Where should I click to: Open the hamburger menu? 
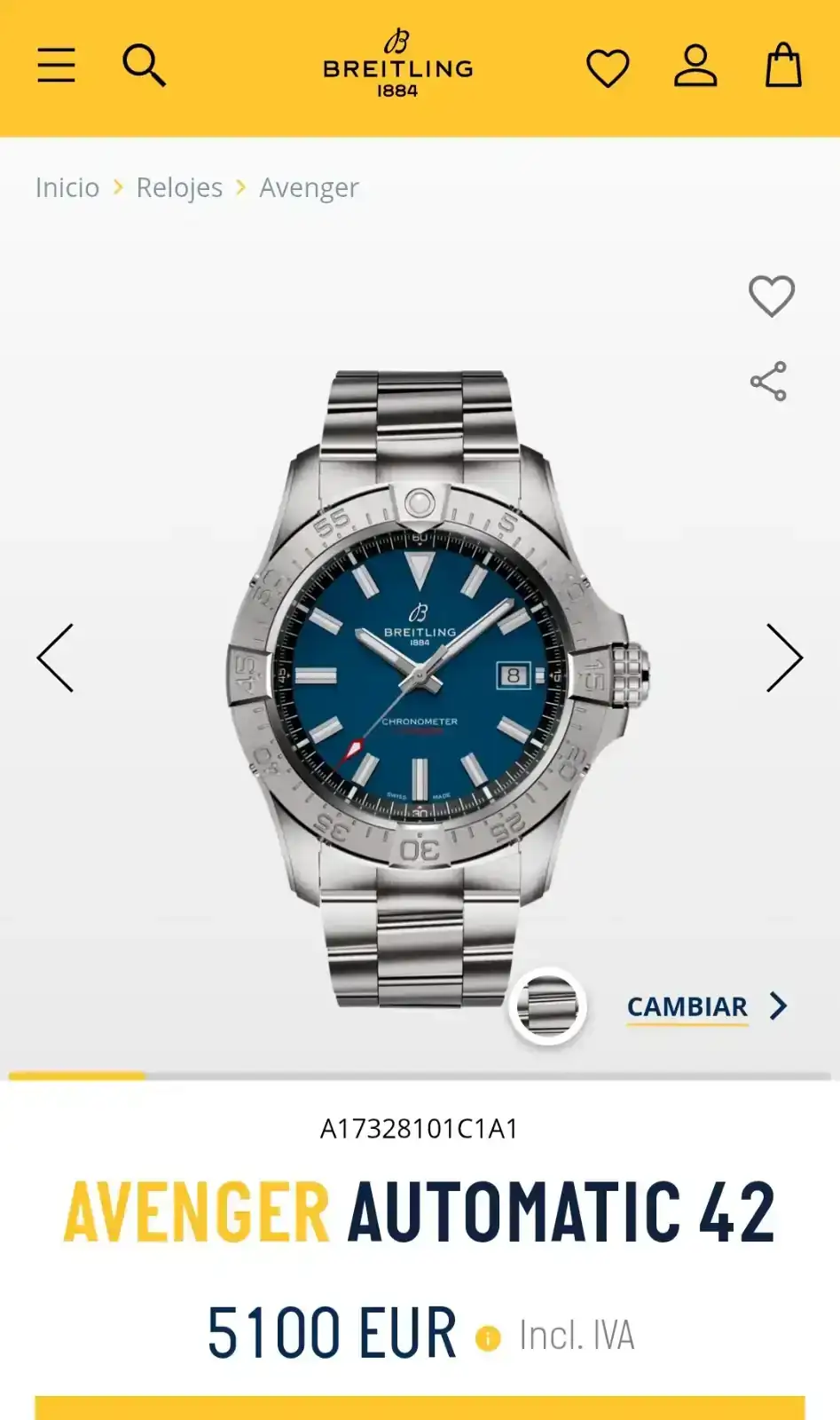tap(56, 66)
